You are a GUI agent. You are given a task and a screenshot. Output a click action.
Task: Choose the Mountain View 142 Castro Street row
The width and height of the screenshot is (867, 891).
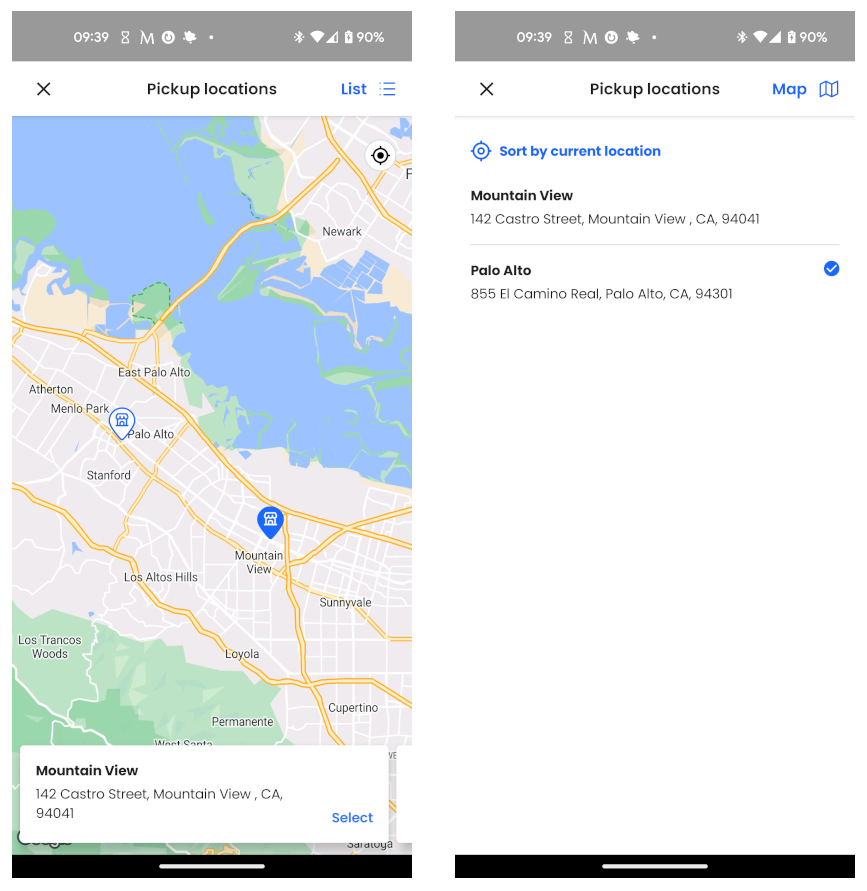[x=654, y=207]
